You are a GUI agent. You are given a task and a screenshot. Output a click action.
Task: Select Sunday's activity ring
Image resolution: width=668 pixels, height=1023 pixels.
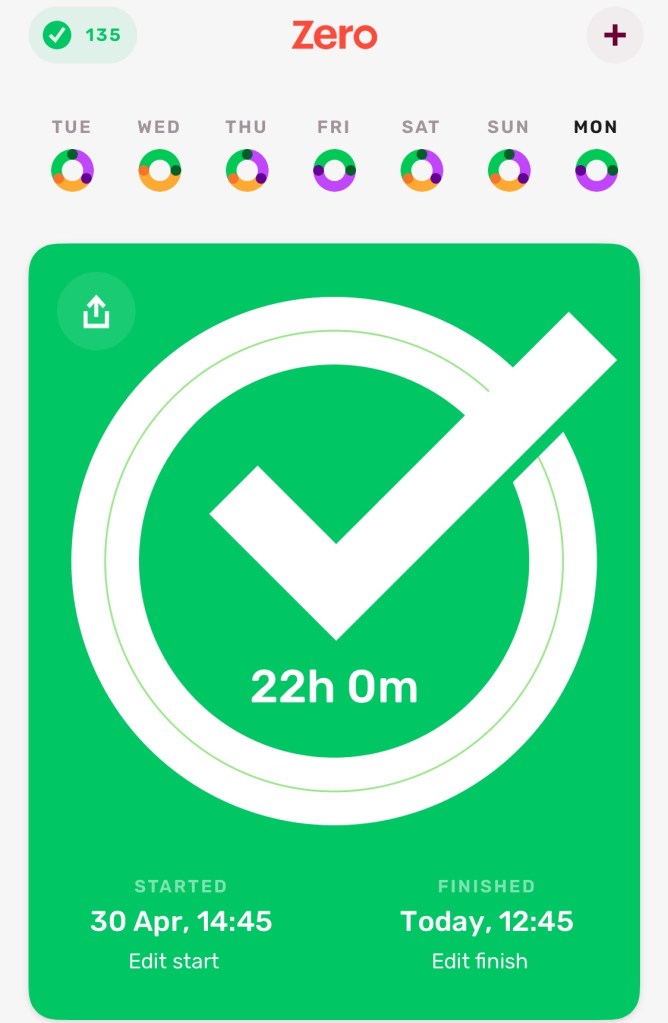508,170
